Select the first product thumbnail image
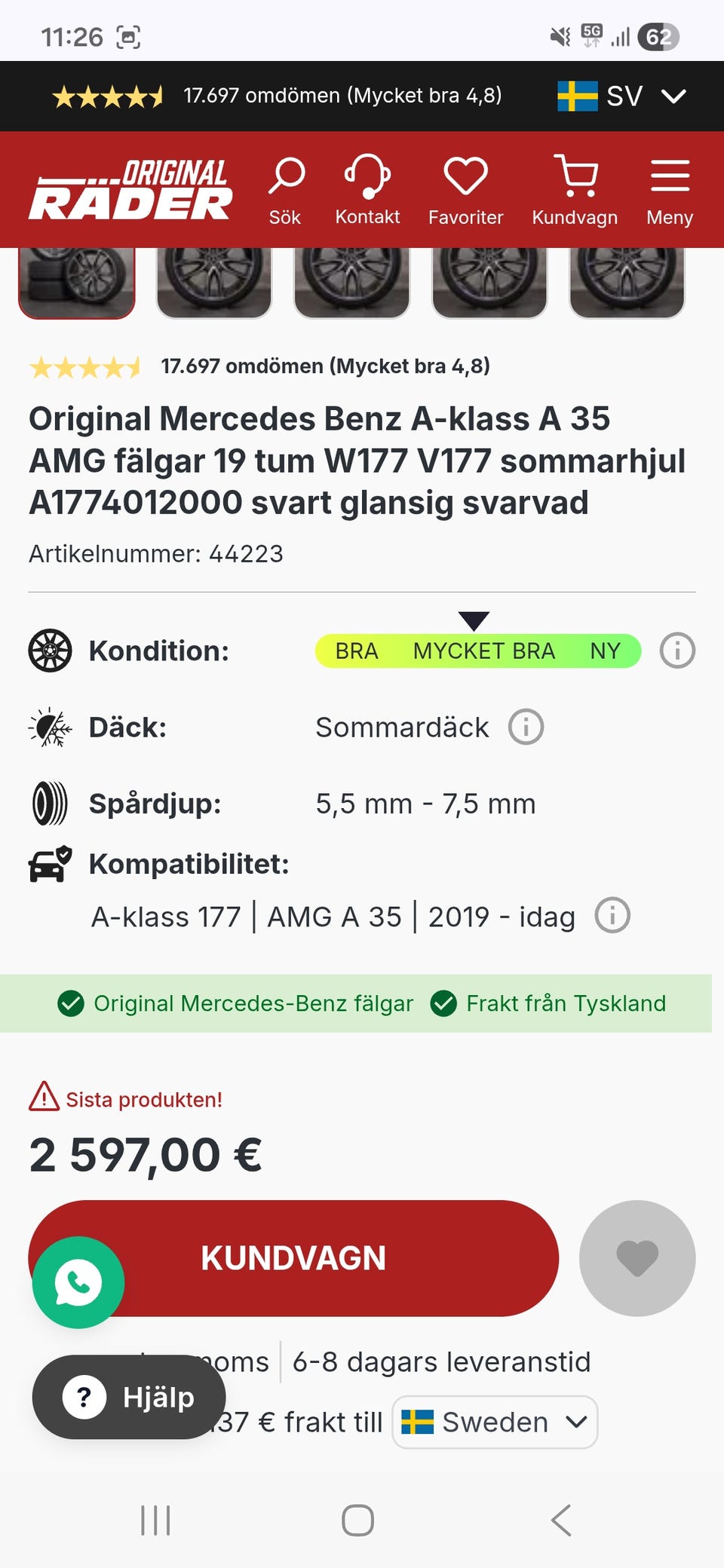 [77, 283]
